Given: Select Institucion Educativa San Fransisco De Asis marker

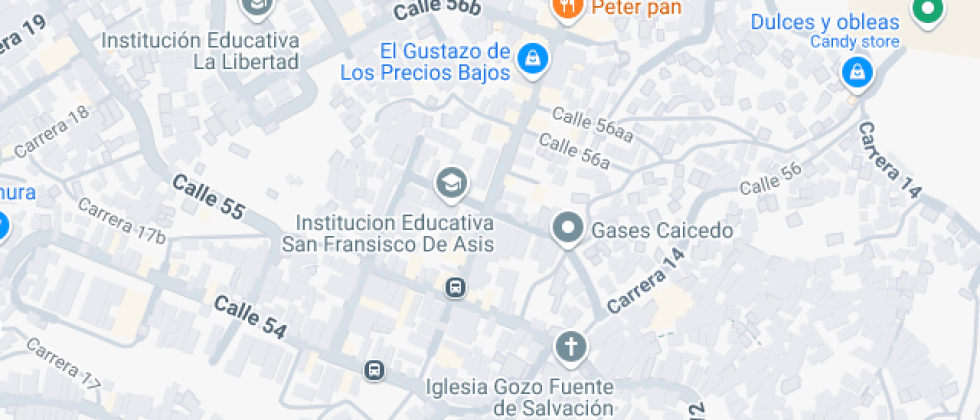Looking at the screenshot, I should tap(451, 183).
